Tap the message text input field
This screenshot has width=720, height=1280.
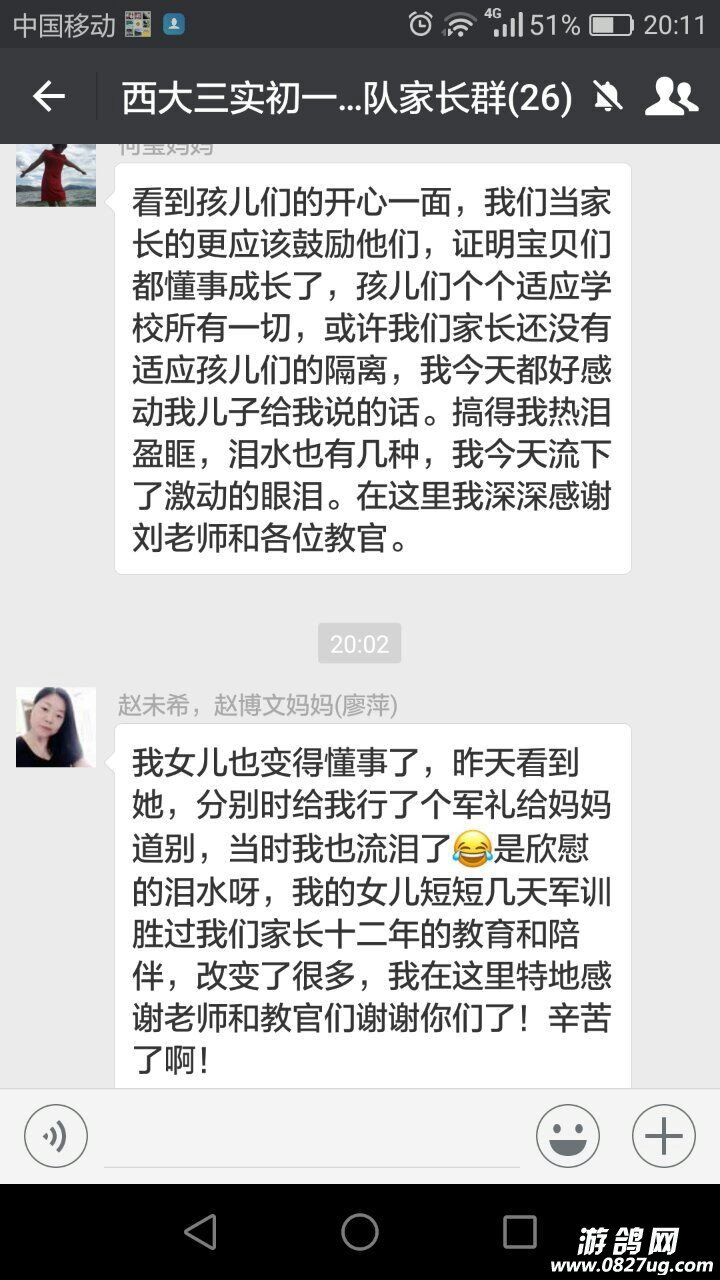pos(312,1138)
